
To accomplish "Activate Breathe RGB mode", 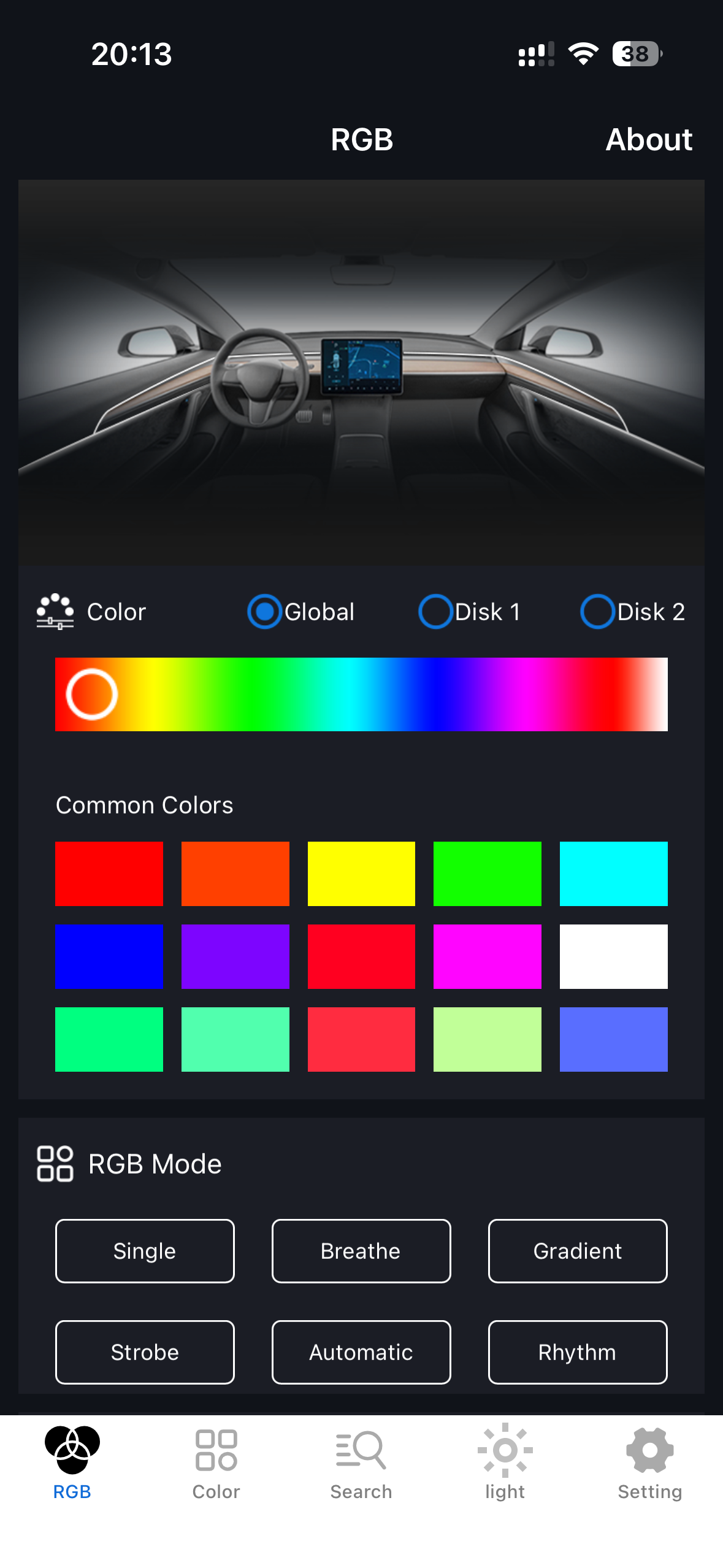I will point(361,1251).
